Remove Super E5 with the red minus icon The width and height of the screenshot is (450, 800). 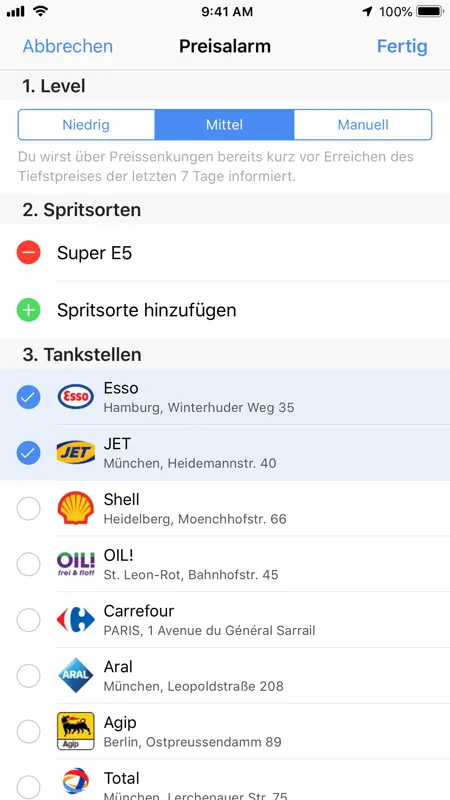[29, 253]
